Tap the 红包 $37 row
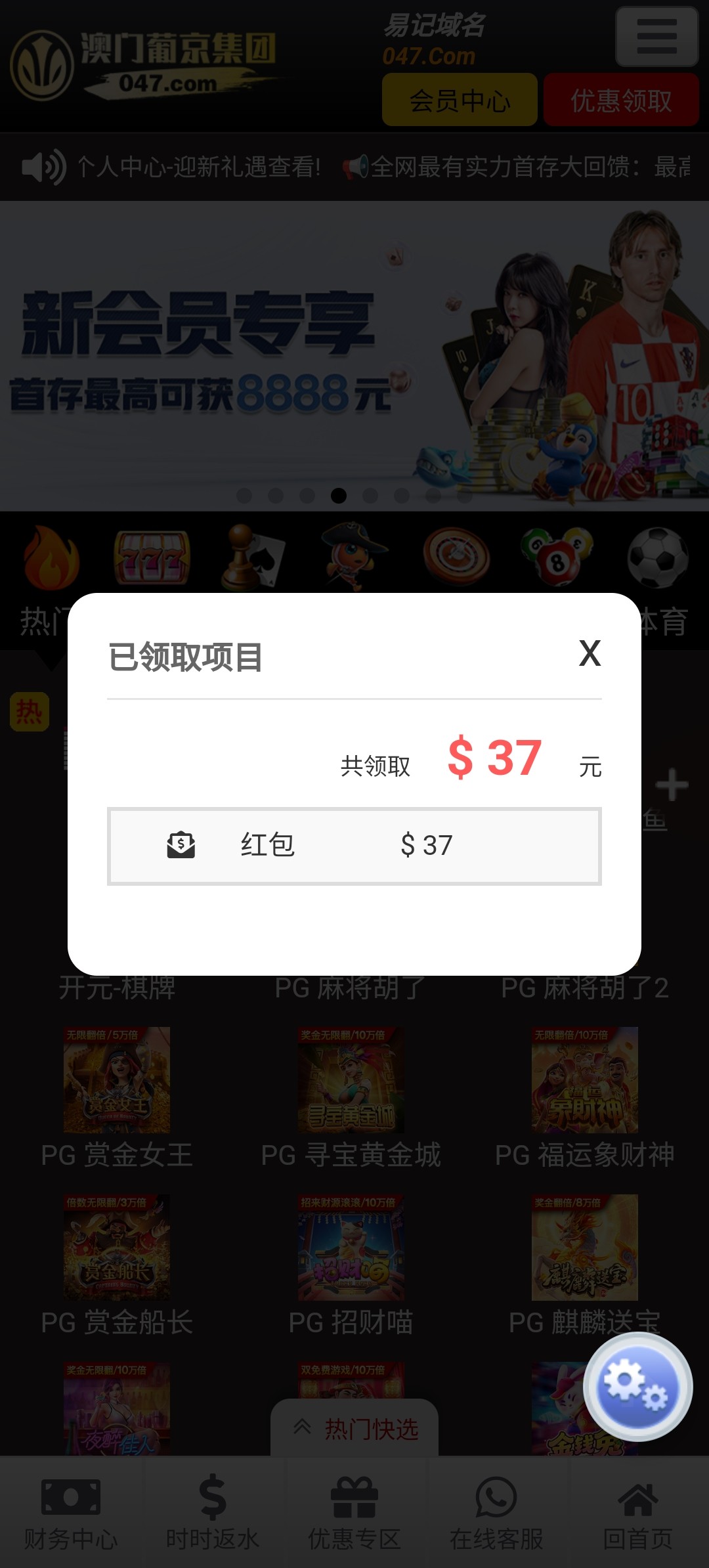Viewport: 709px width, 1568px height. 354,846
